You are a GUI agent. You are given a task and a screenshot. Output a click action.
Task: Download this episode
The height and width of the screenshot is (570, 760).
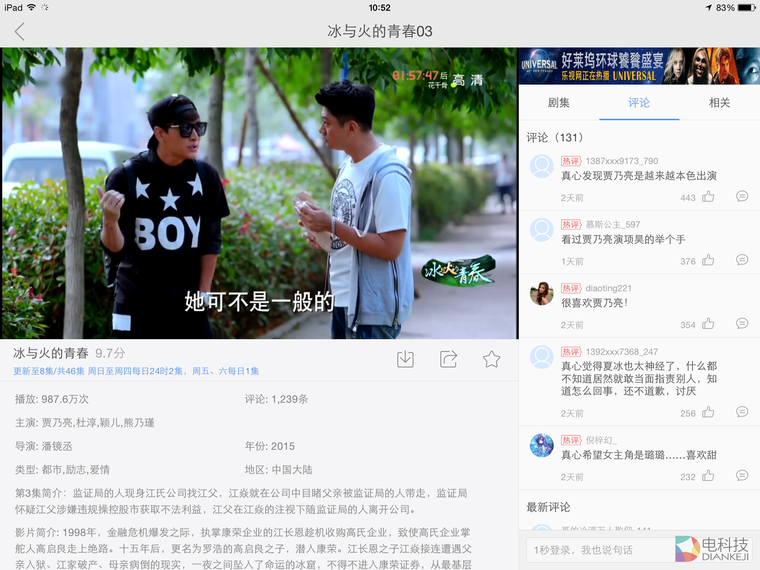click(x=405, y=359)
